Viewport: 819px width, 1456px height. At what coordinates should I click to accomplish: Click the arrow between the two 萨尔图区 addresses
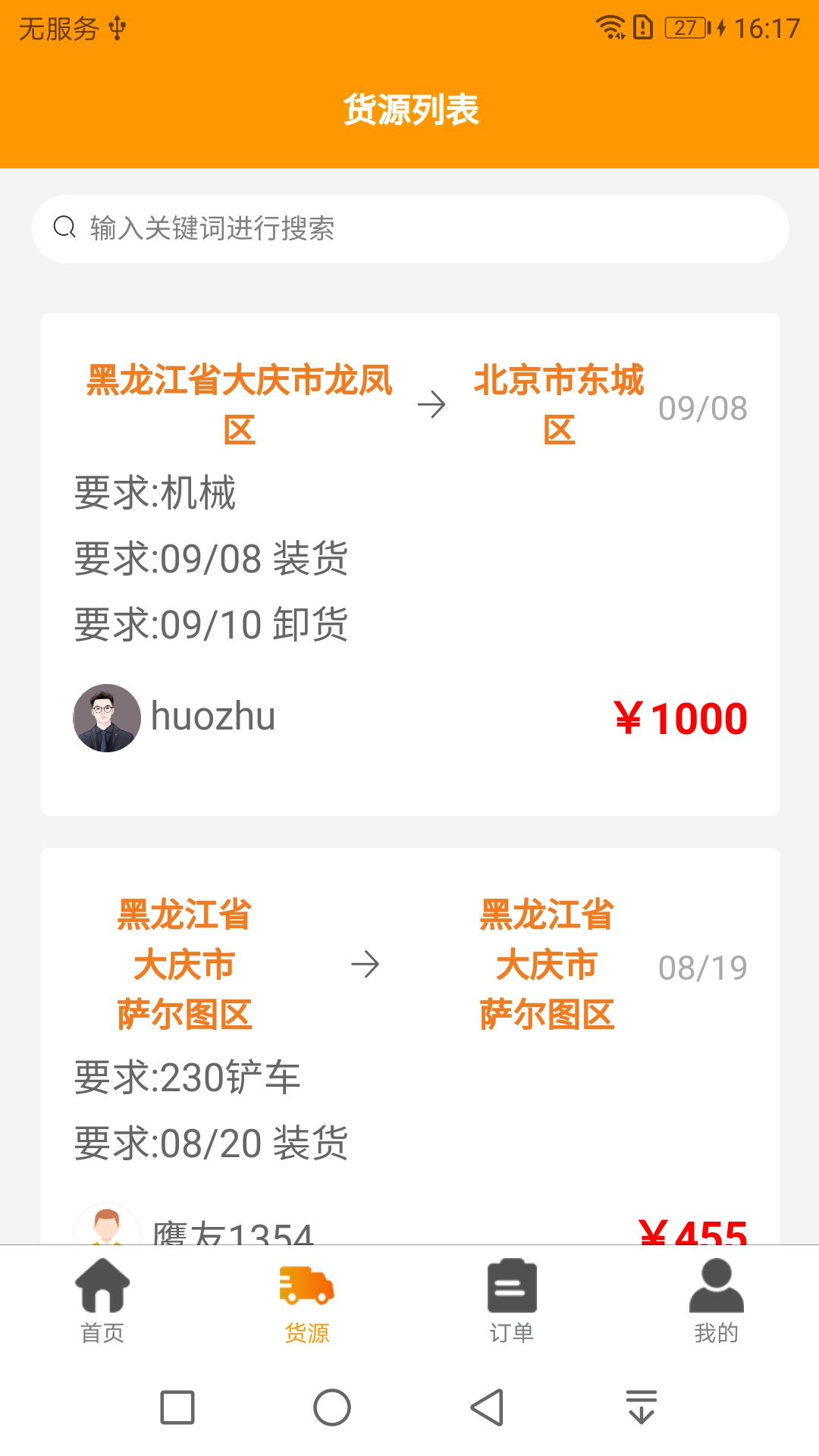(366, 965)
